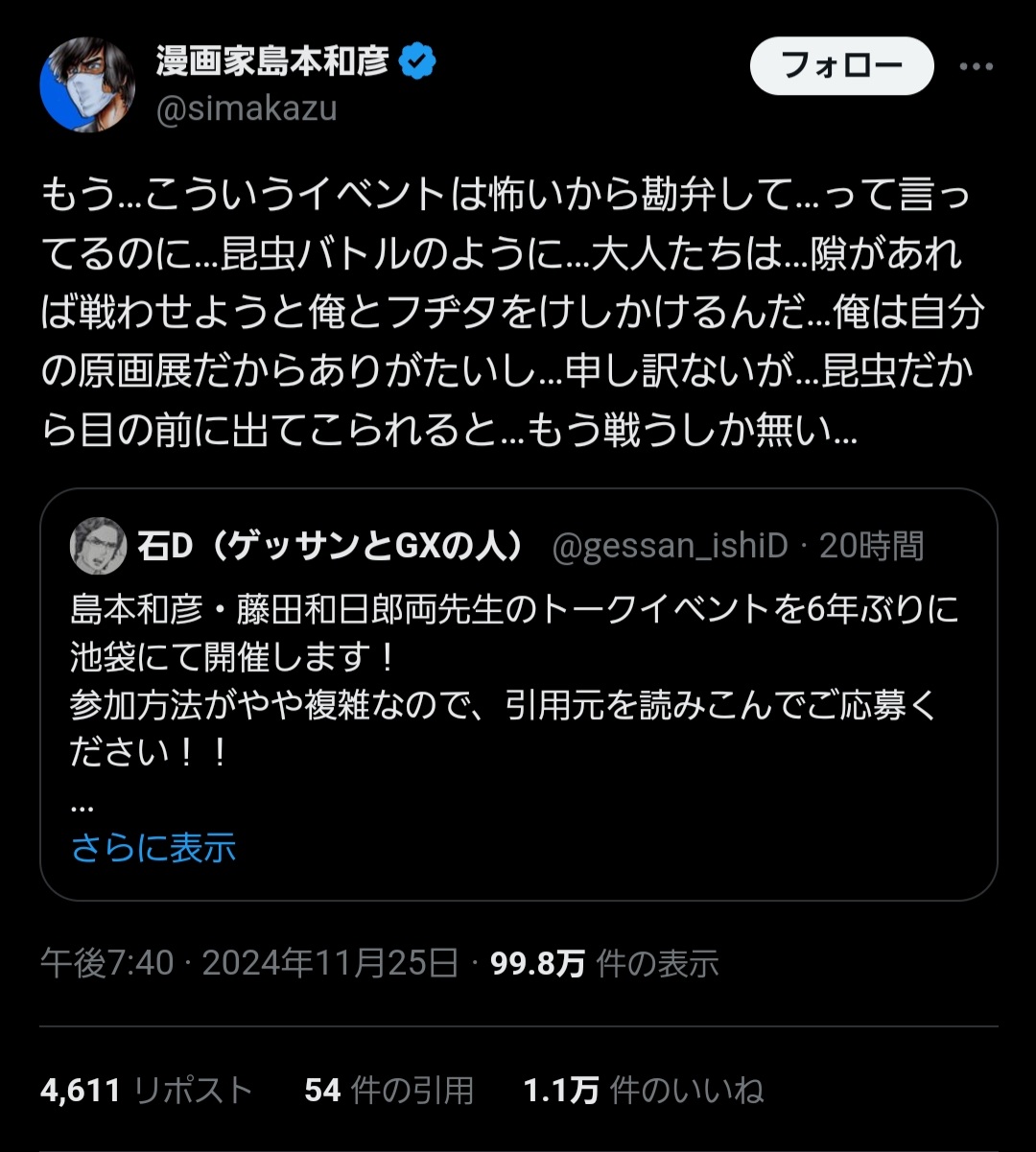
Task: Open the three-dot overflow menu
Action: coord(976,66)
